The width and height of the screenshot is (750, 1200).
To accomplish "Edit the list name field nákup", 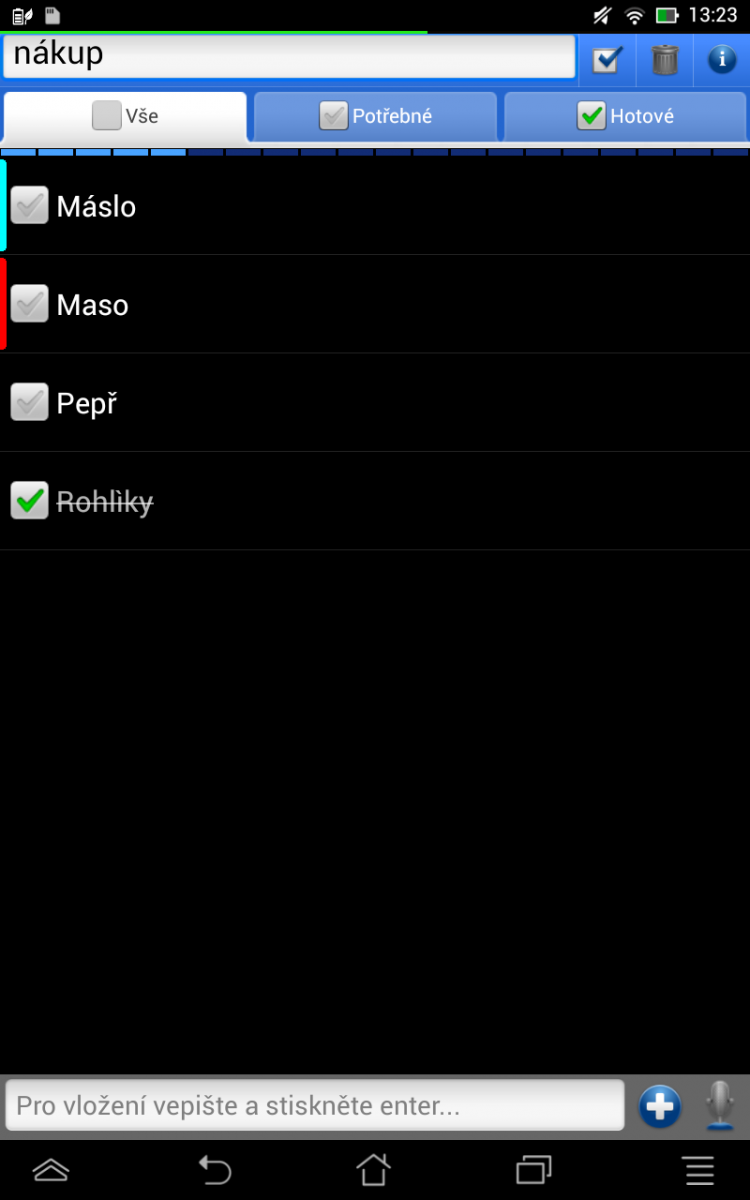I will pyautogui.click(x=288, y=56).
